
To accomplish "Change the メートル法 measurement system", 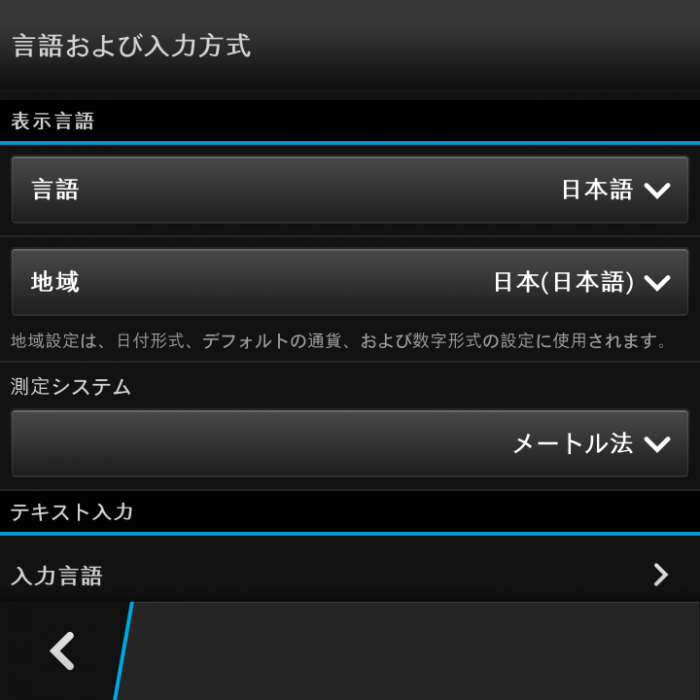I will pyautogui.click(x=350, y=443).
